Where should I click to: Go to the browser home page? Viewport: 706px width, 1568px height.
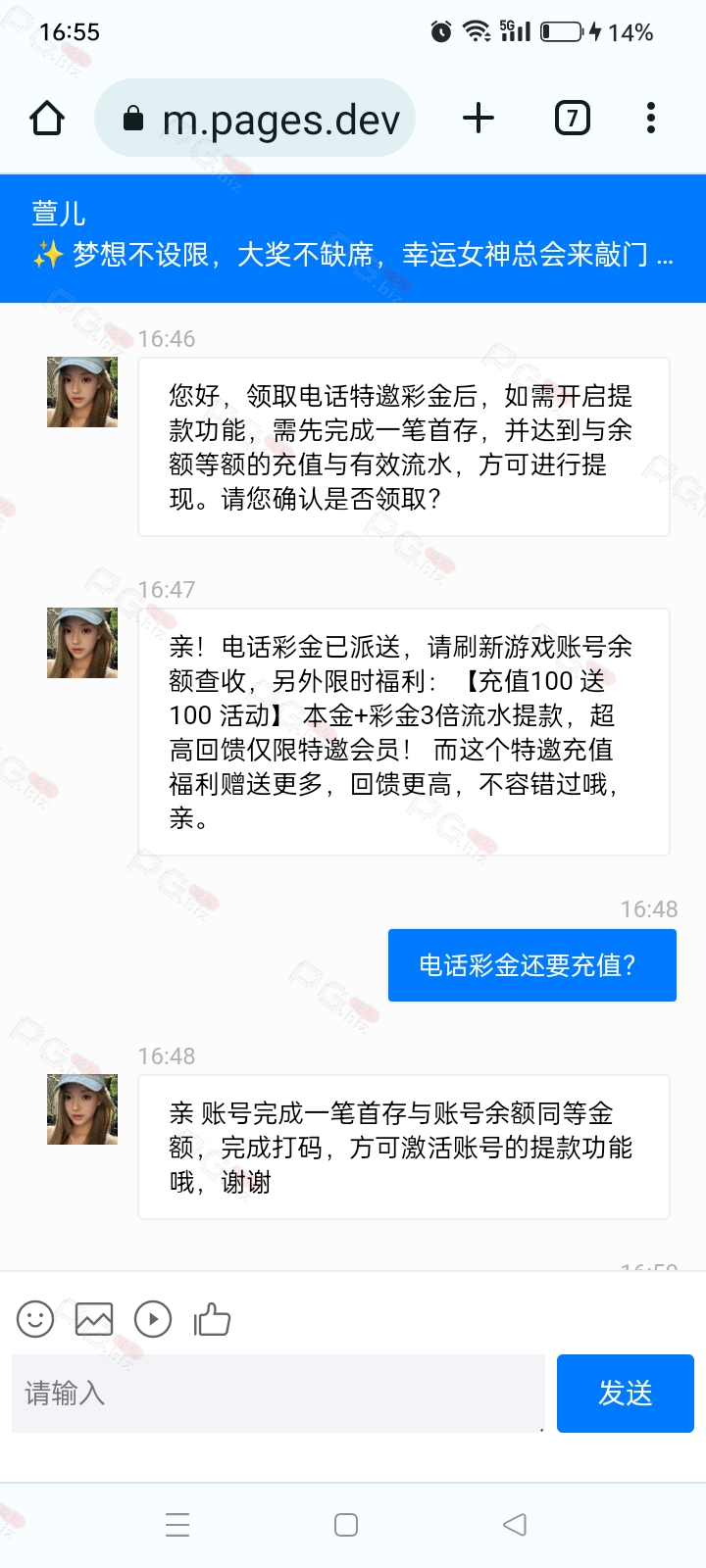47,119
